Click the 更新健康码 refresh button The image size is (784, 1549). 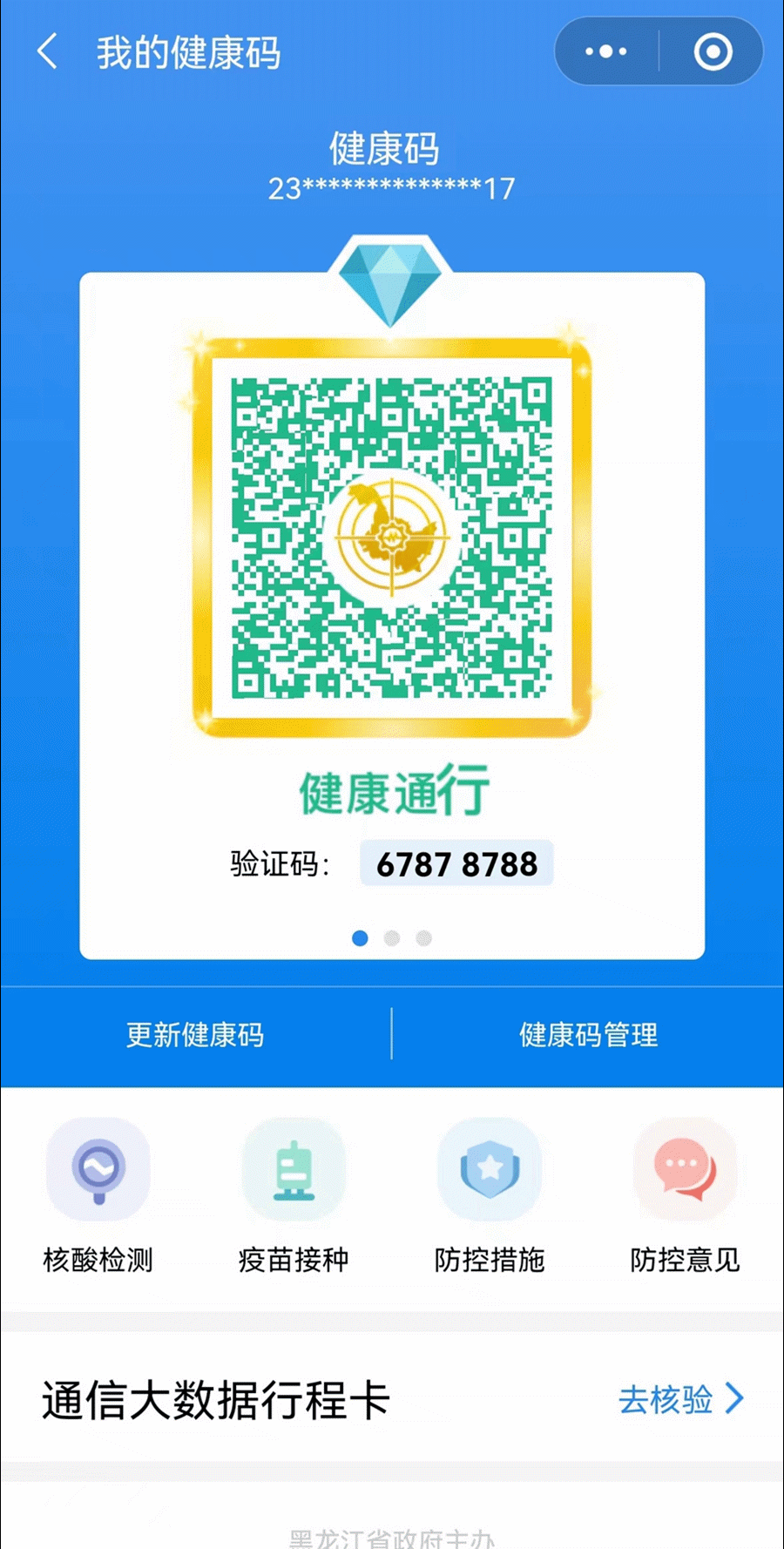tap(195, 1035)
